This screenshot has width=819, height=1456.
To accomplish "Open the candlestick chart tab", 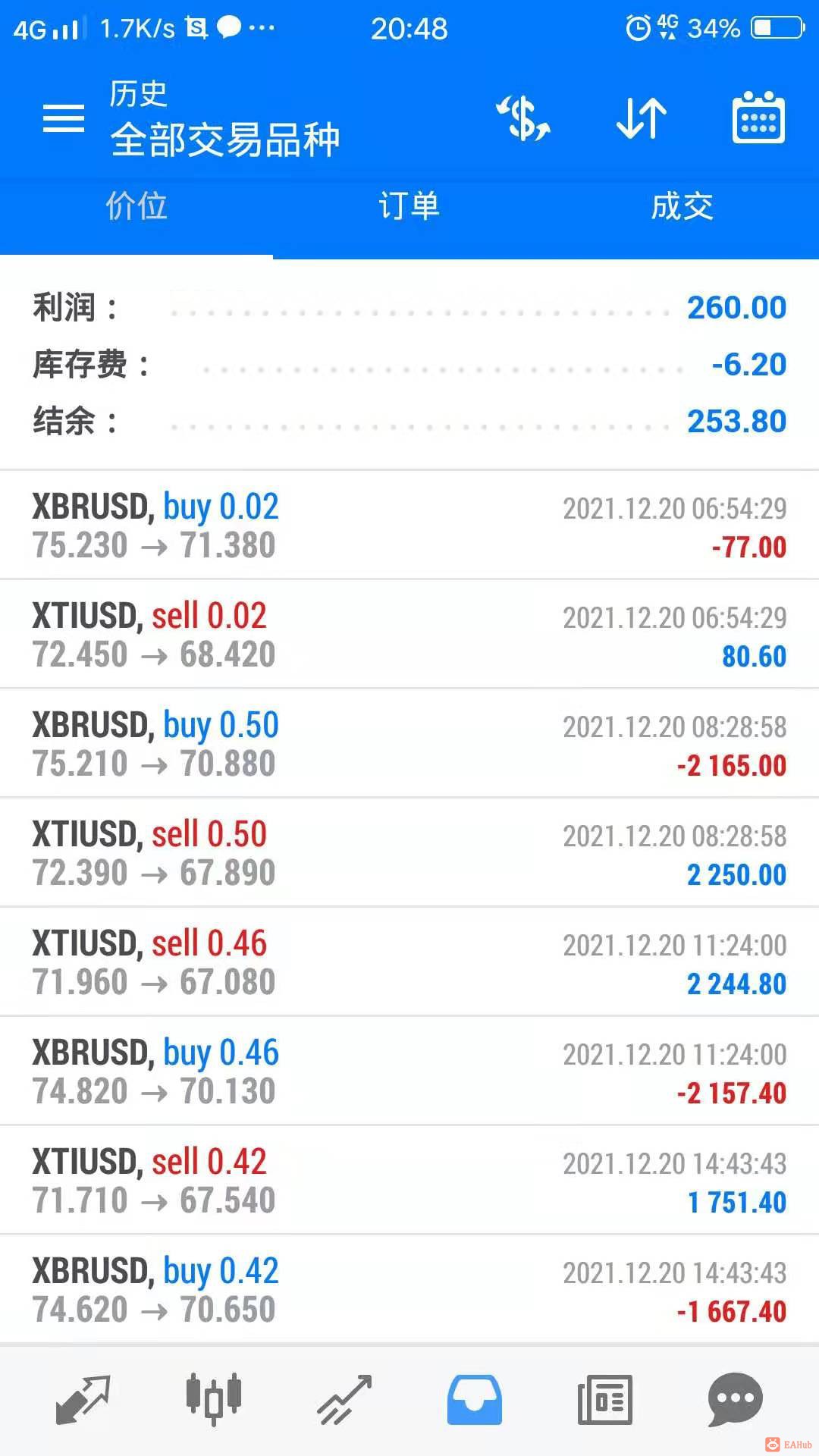I will (x=214, y=1399).
